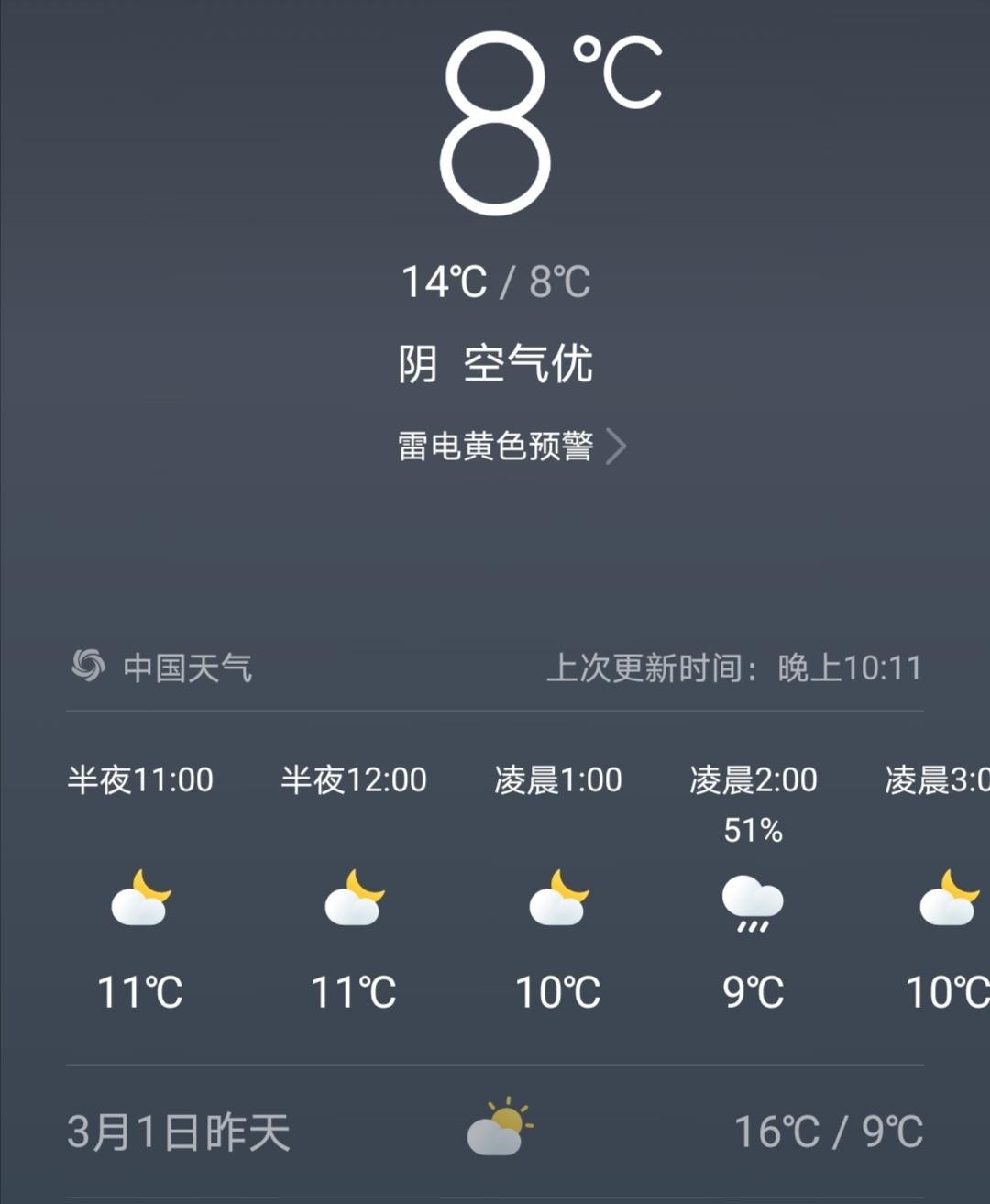Open the 14°C/8°C high-low temperature details

(495, 282)
